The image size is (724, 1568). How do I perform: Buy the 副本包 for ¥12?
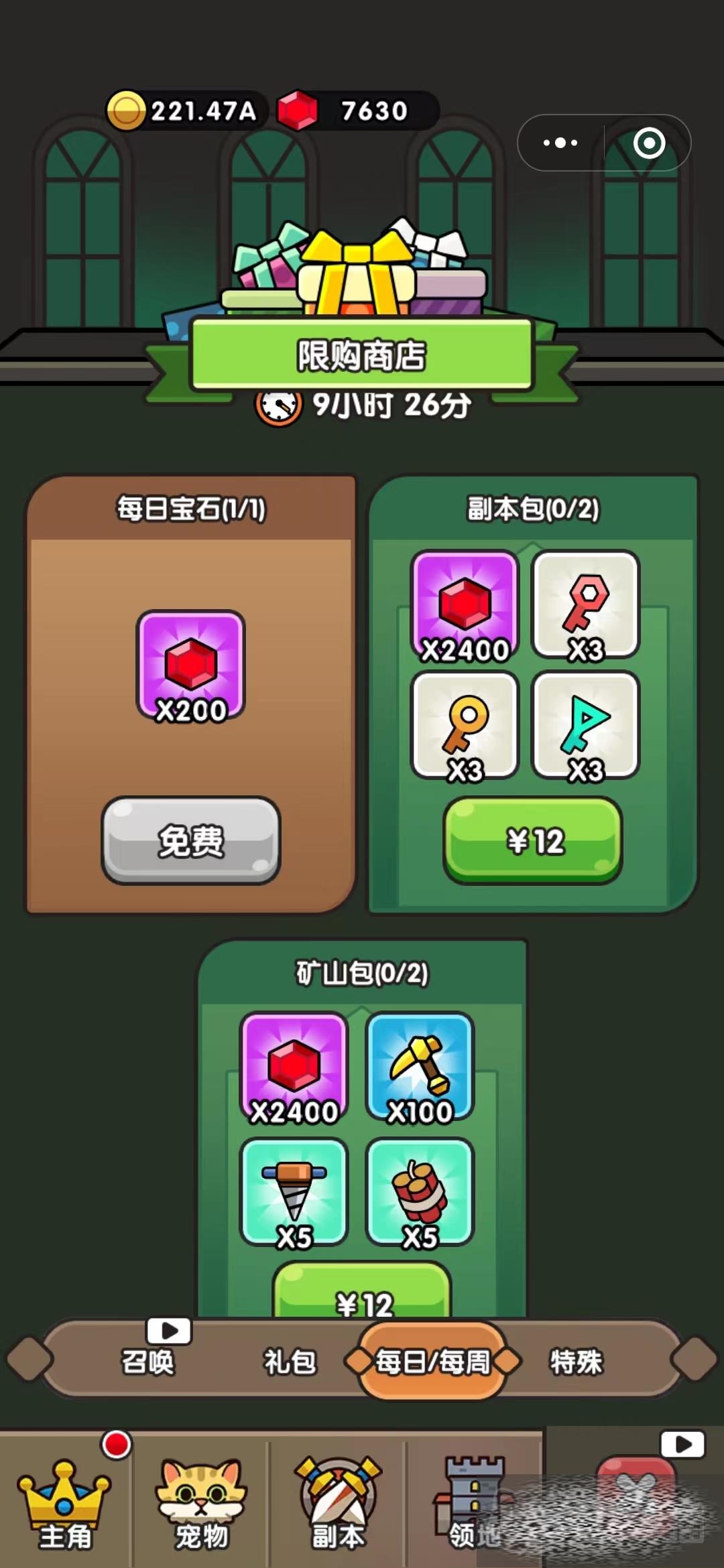tap(534, 840)
